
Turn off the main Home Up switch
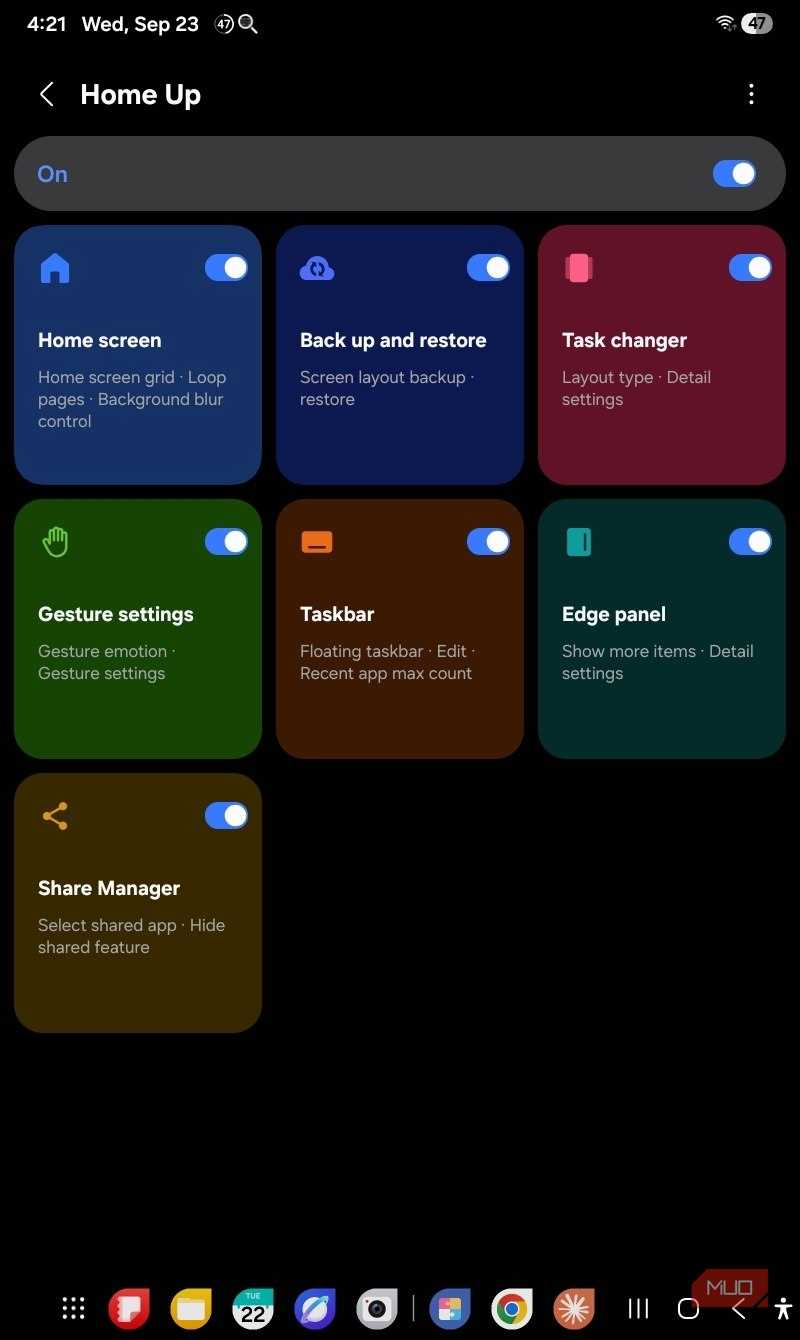click(734, 174)
